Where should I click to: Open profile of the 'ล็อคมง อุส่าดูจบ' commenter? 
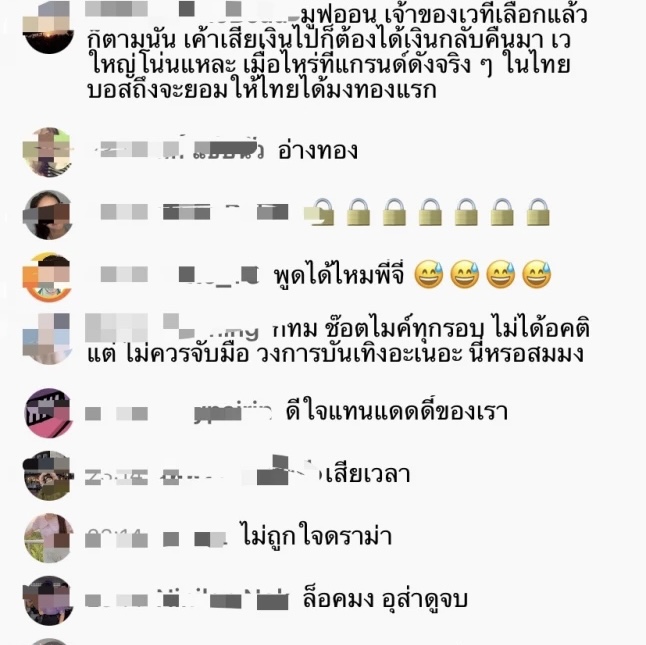47,600
